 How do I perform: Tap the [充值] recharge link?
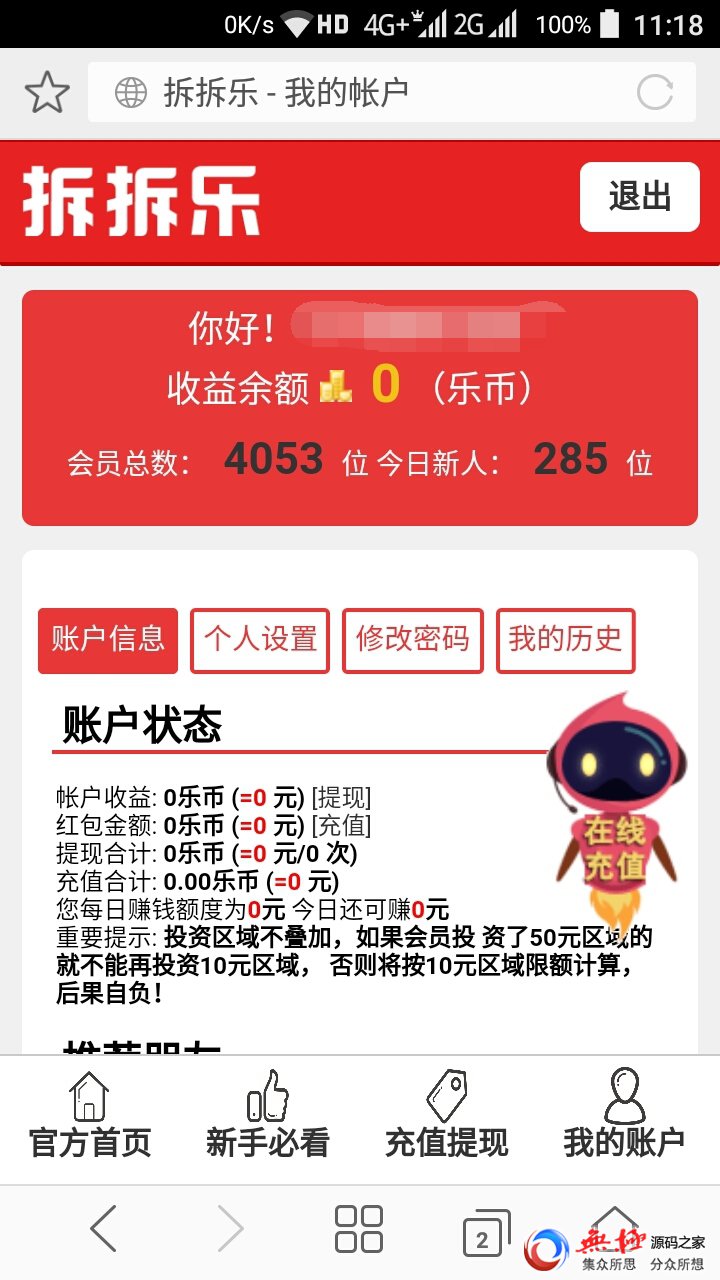coord(341,826)
